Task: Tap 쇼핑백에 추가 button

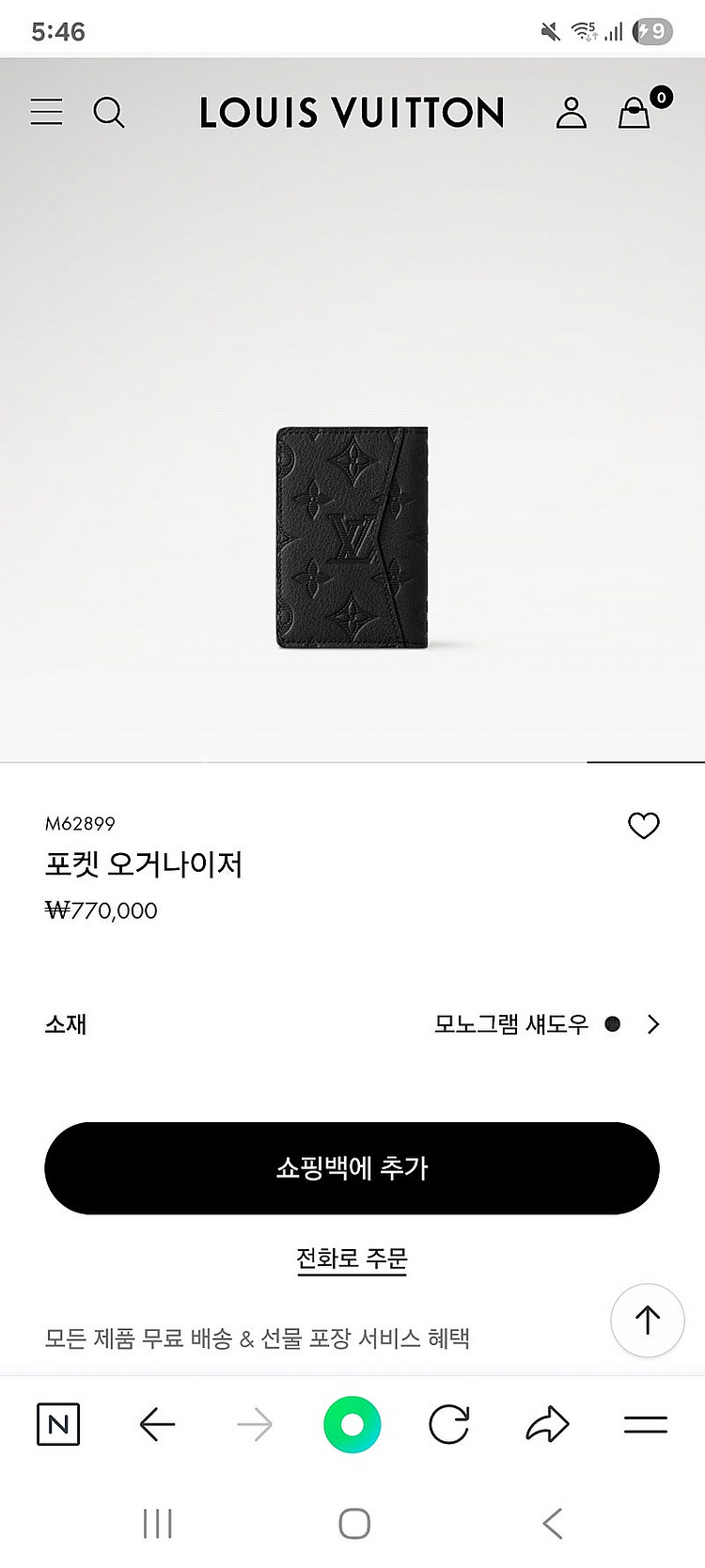Action: (x=352, y=1168)
